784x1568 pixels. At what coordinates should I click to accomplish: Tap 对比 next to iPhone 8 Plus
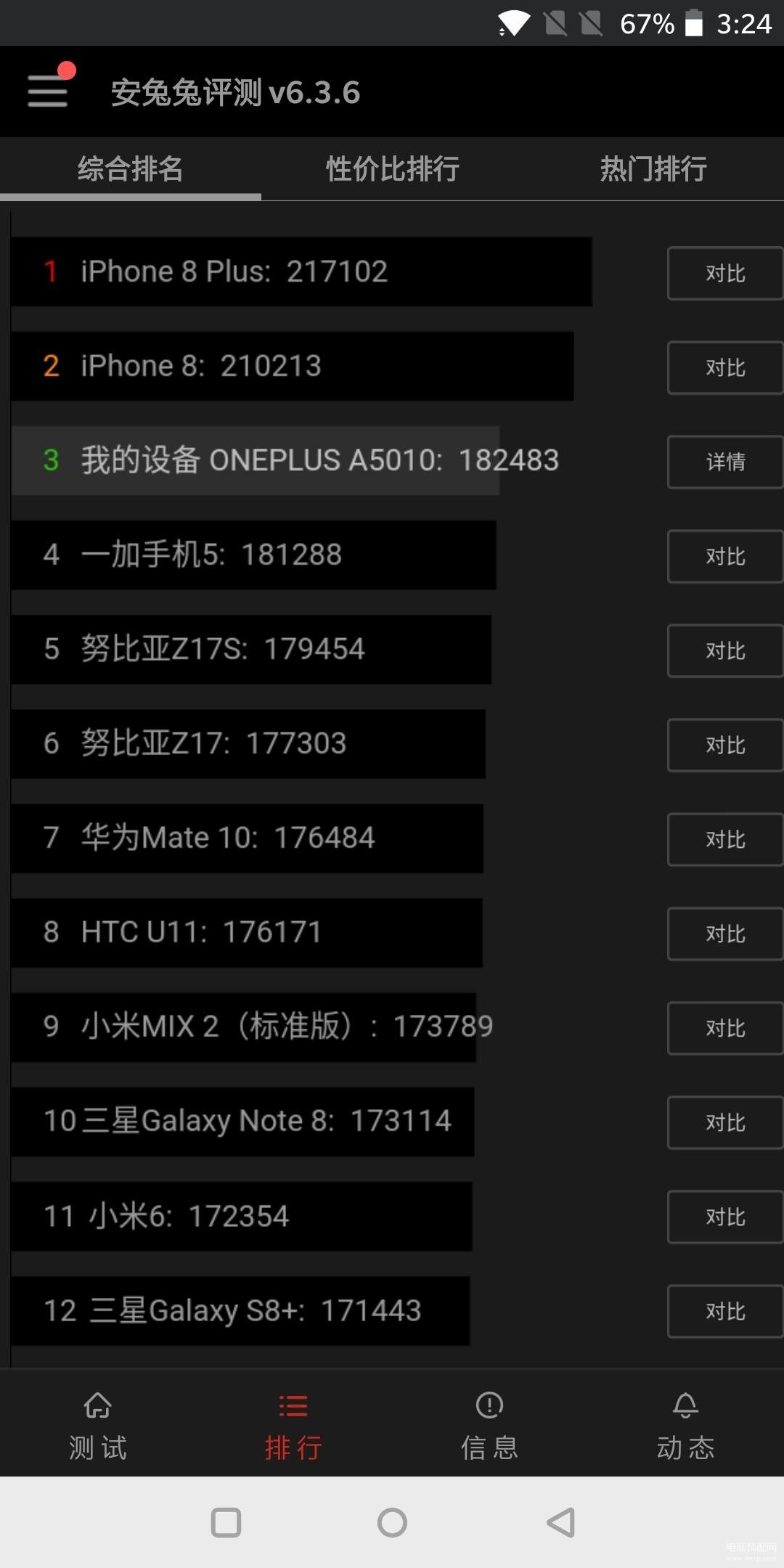[725, 274]
